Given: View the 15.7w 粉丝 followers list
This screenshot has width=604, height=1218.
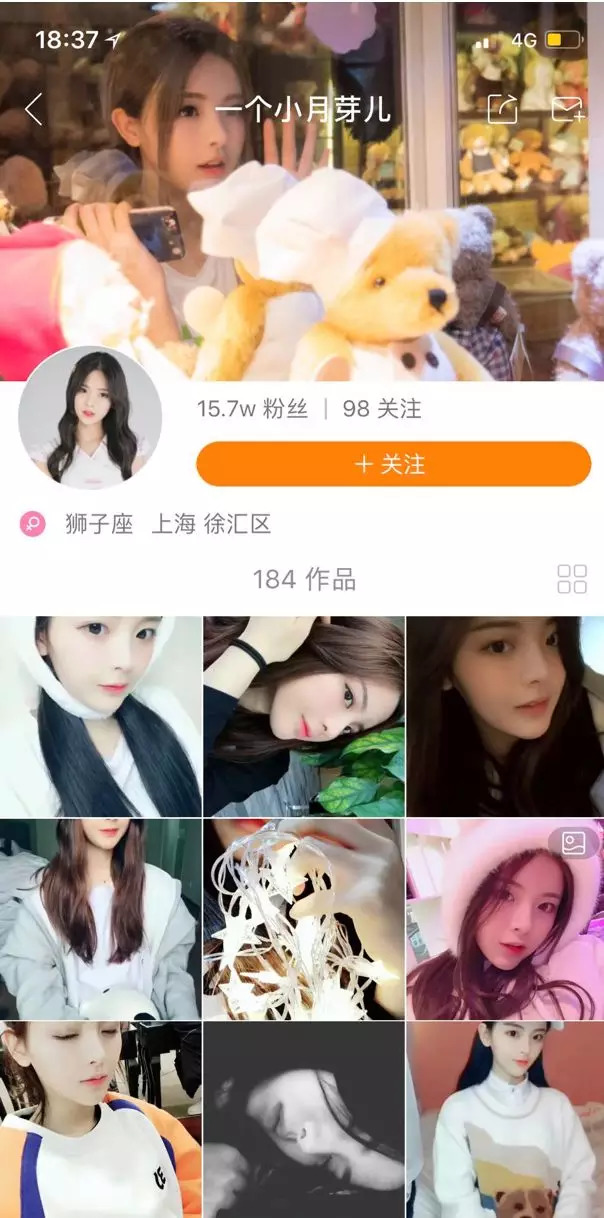Looking at the screenshot, I should click(x=252, y=409).
